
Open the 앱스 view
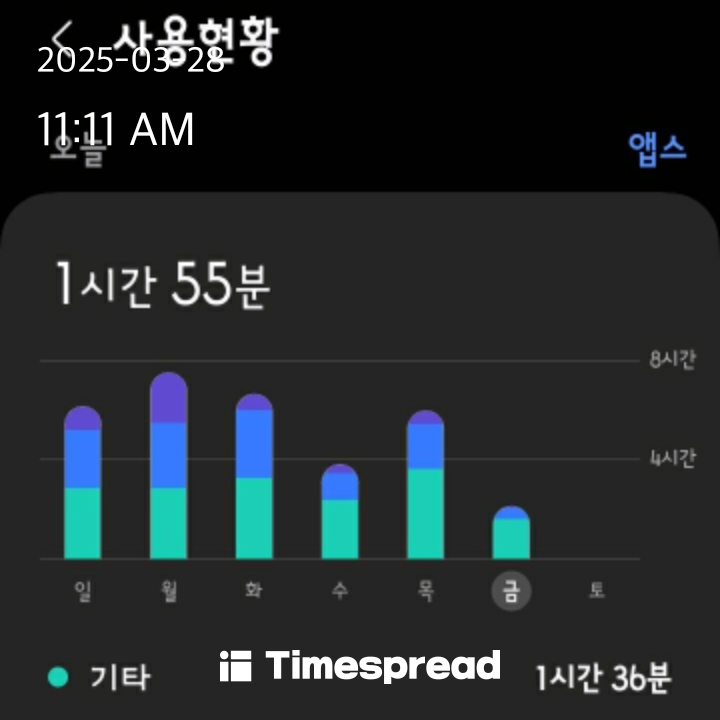(x=657, y=148)
